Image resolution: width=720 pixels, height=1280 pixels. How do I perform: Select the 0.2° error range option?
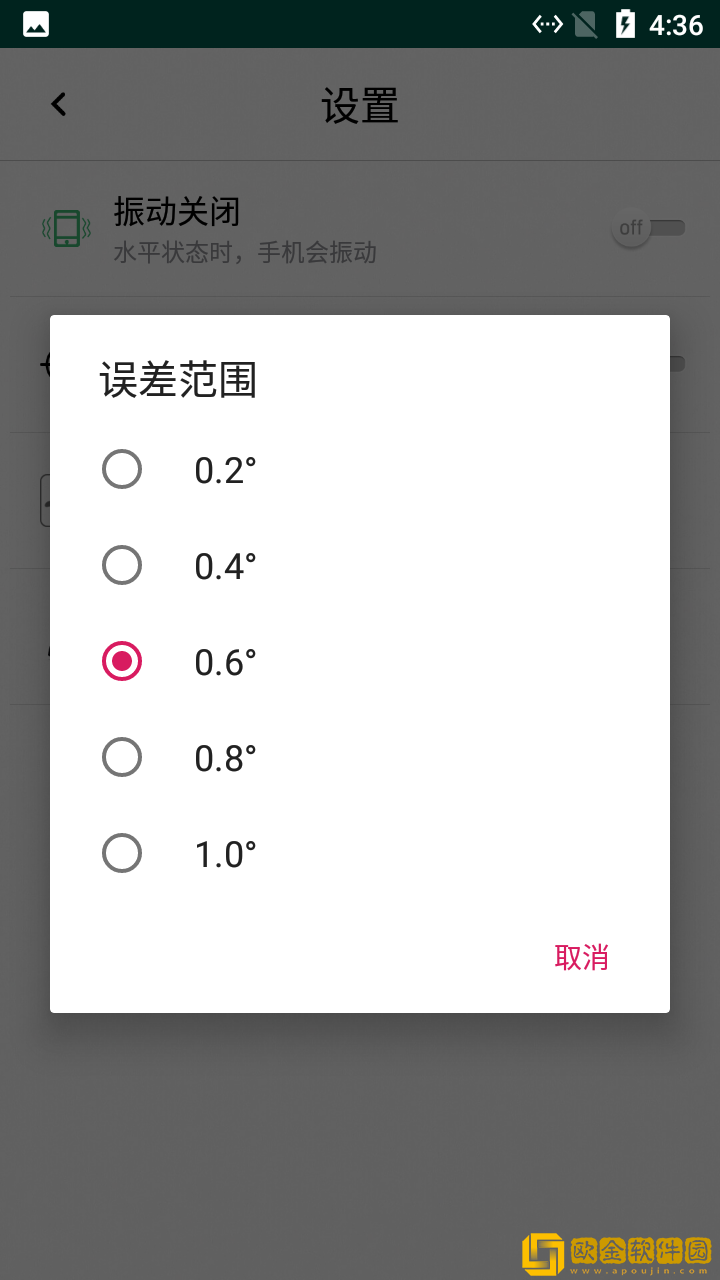tap(122, 469)
